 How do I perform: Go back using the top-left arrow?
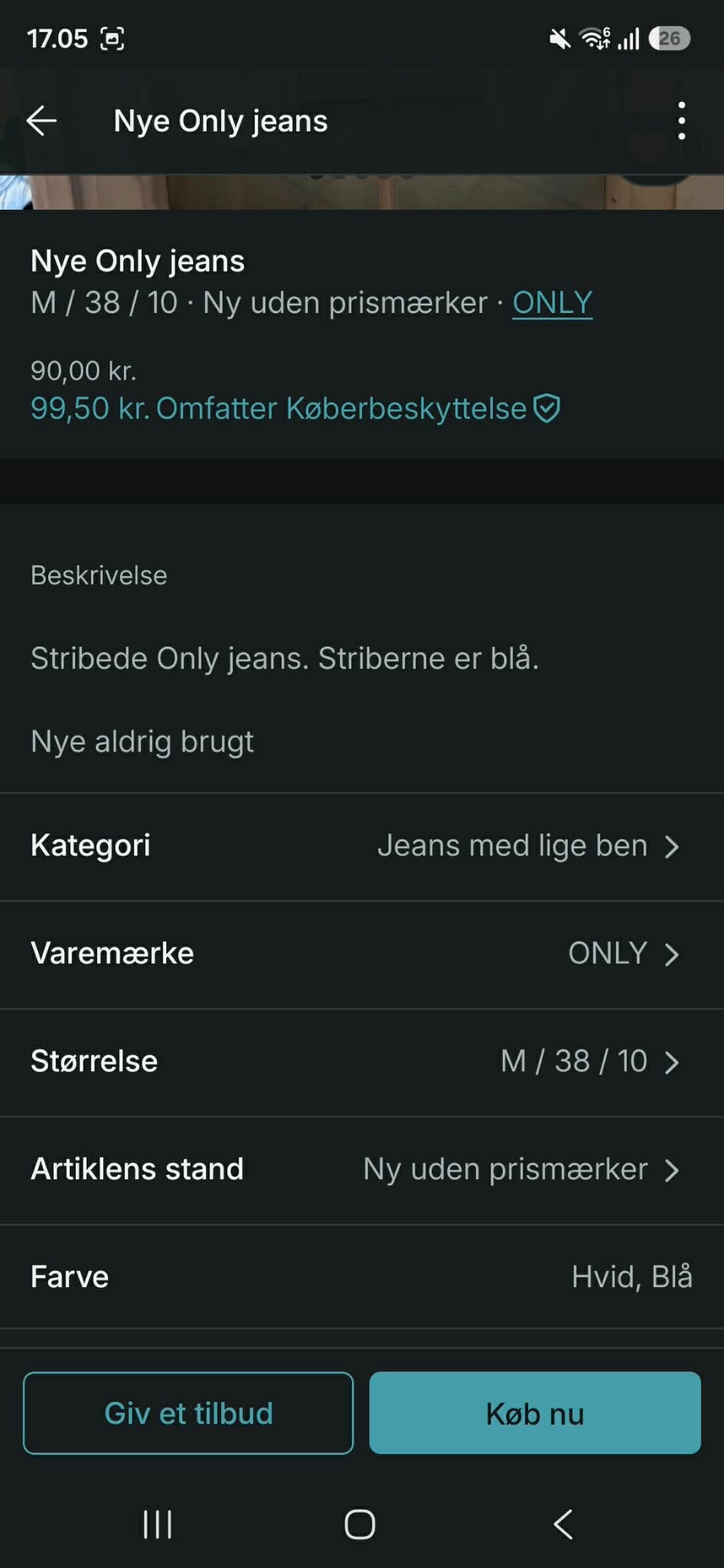[x=41, y=121]
